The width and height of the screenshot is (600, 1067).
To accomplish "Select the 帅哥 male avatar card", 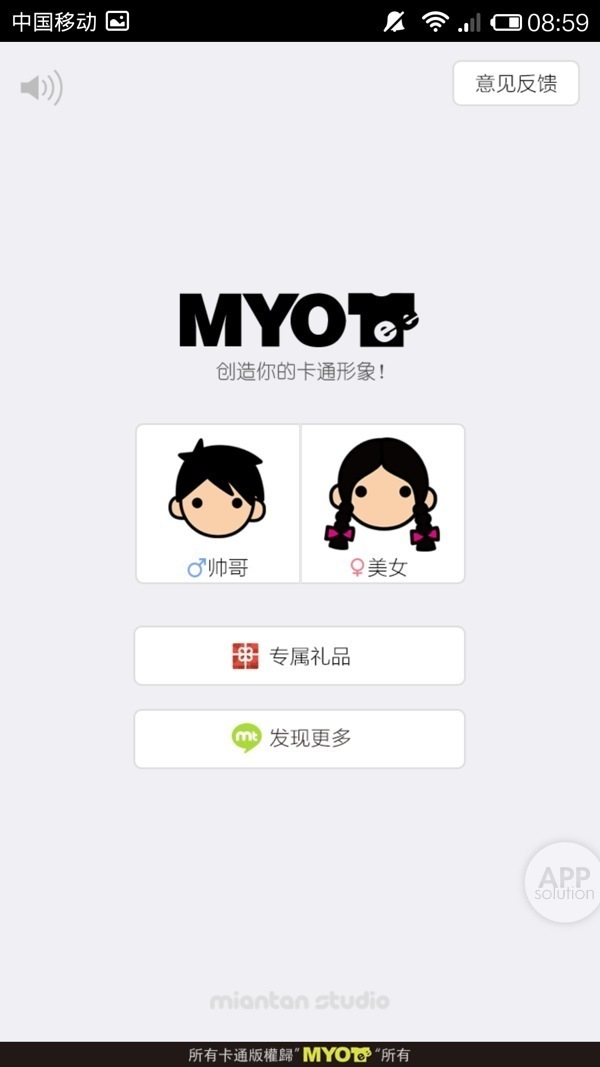I will [x=218, y=503].
